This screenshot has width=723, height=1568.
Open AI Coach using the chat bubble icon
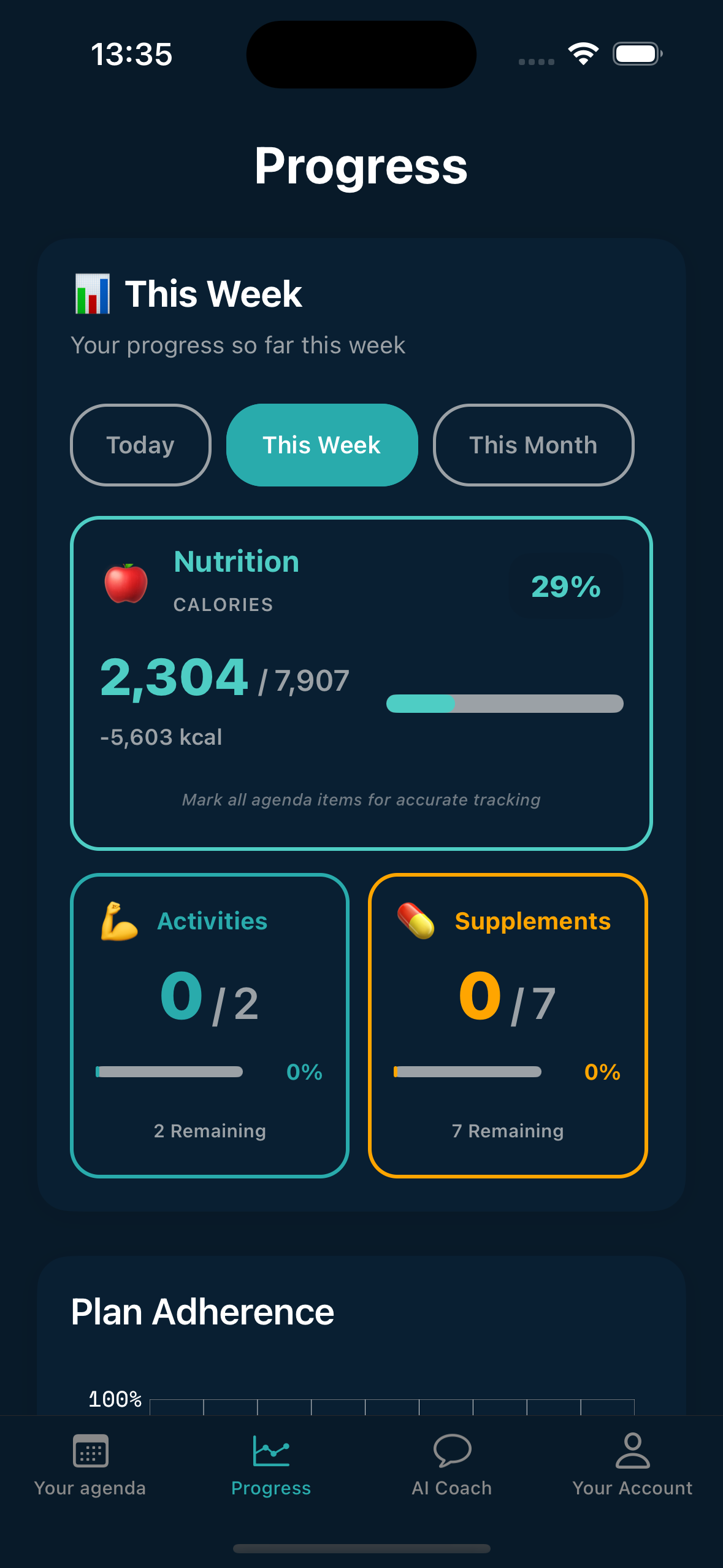point(453,1451)
